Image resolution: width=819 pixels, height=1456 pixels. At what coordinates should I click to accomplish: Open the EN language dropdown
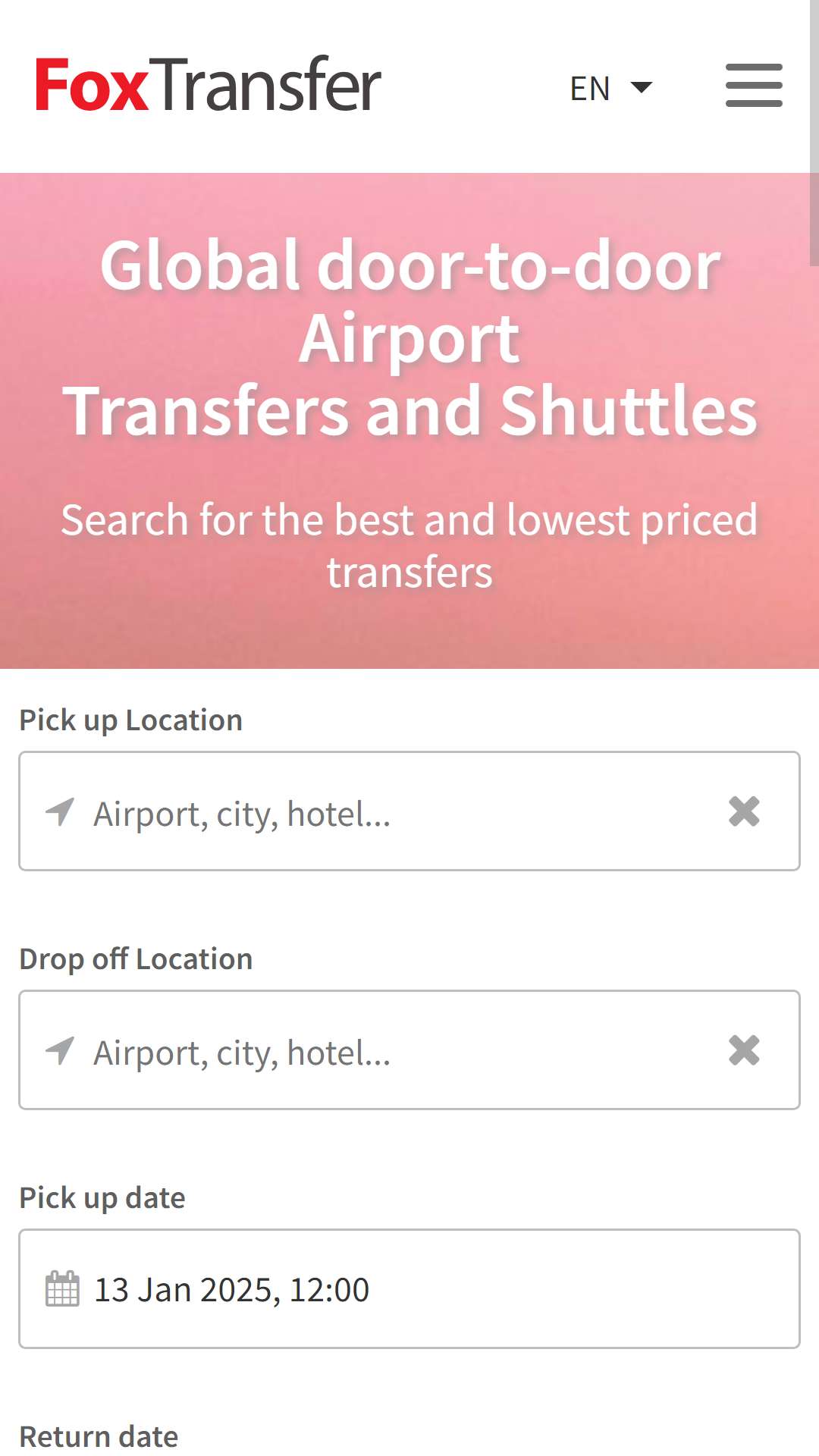(611, 88)
